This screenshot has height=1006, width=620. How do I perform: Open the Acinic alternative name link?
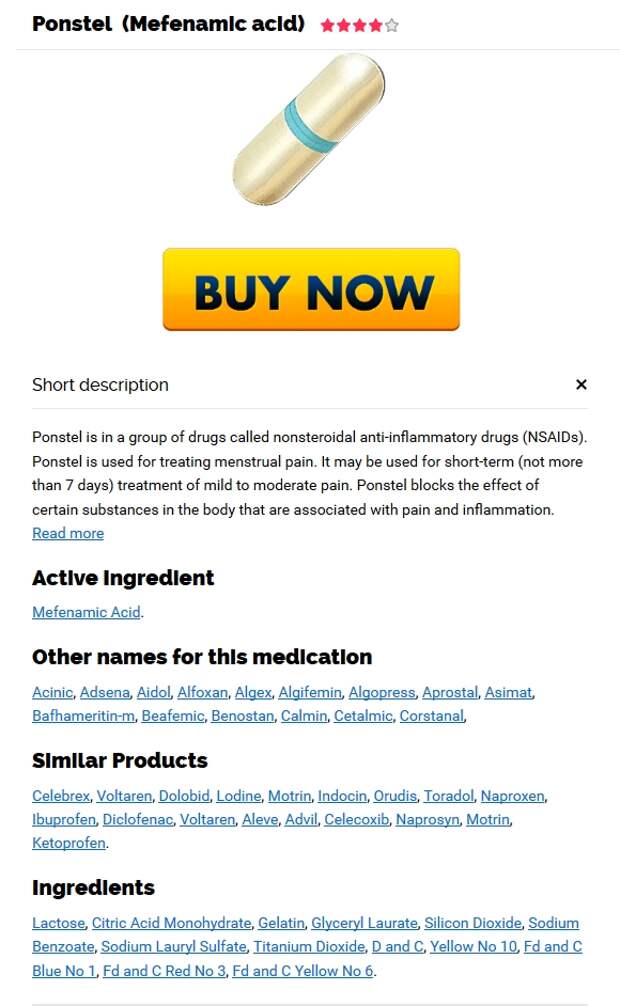pyautogui.click(x=52, y=692)
